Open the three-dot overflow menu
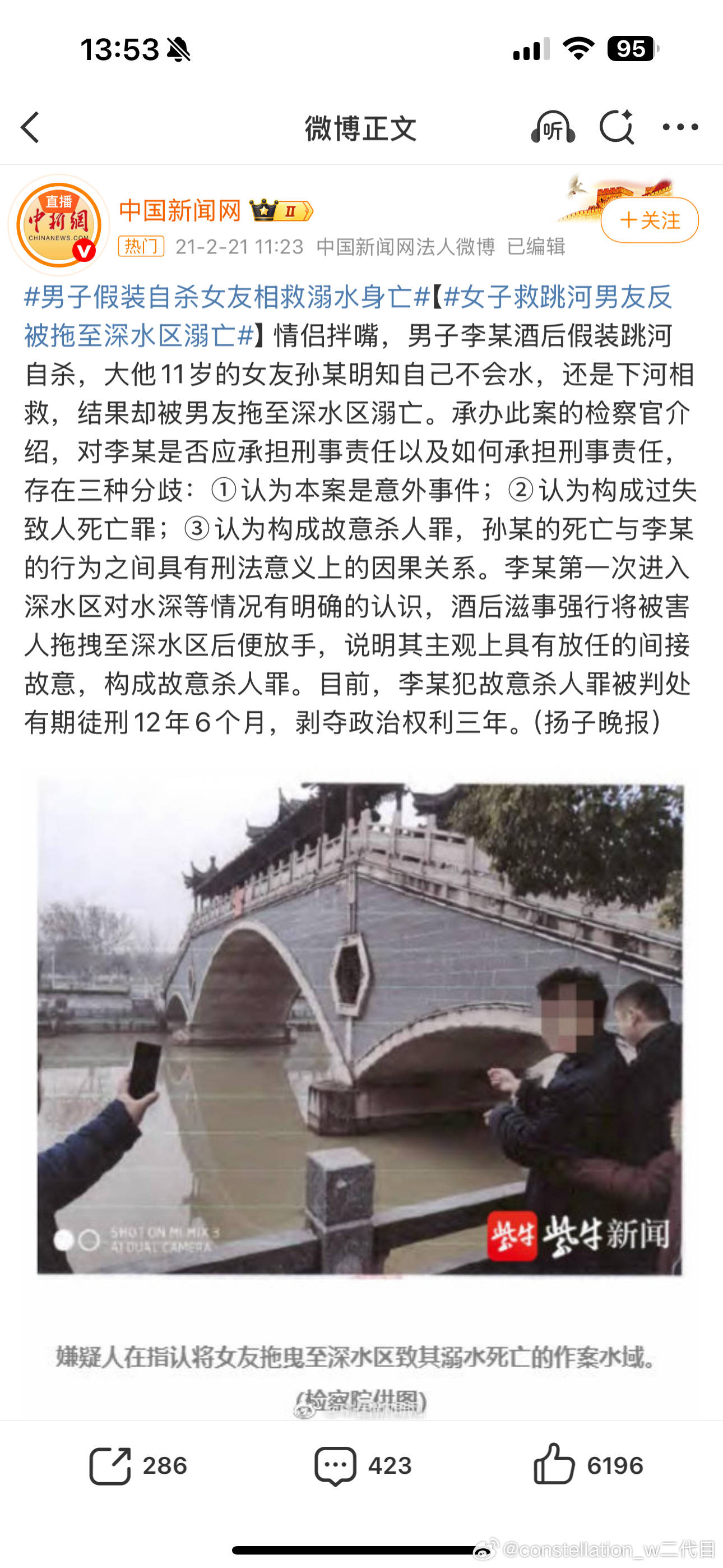Viewport: 723px width, 1568px height. (680, 127)
